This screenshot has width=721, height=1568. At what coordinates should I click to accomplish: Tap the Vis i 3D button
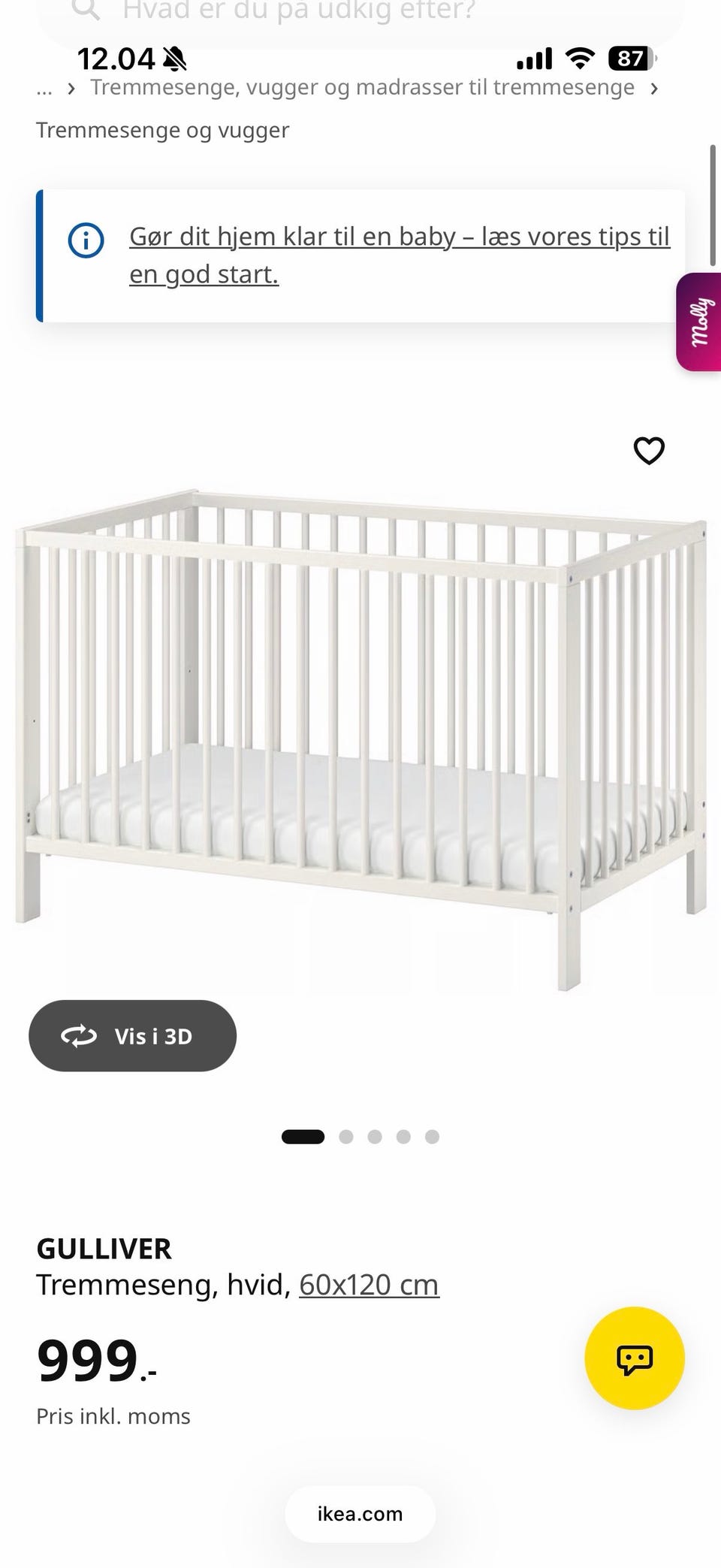tap(132, 1036)
